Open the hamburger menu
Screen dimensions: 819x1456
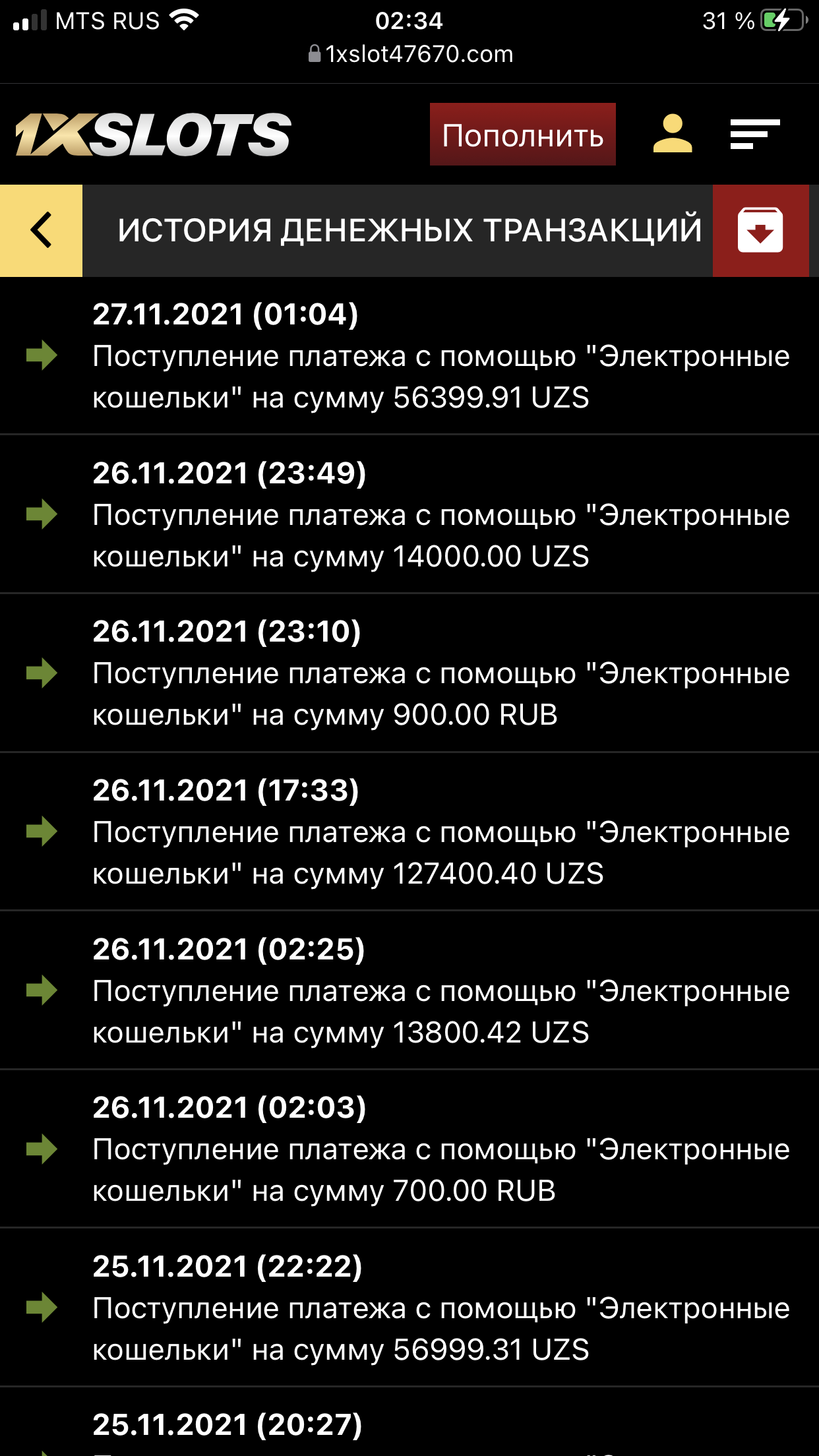[754, 134]
